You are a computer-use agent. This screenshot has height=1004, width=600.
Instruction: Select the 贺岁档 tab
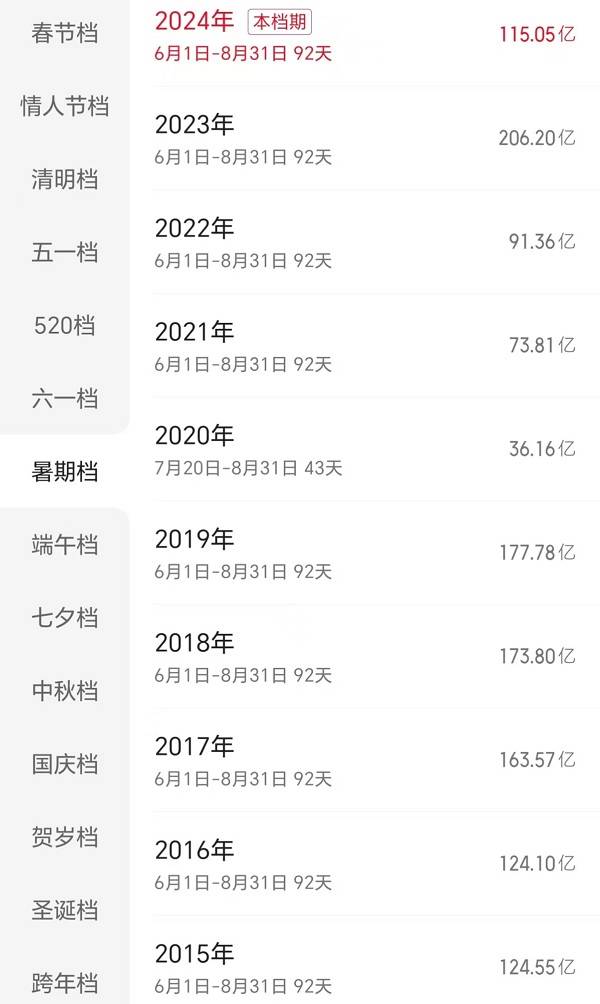pyautogui.click(x=65, y=838)
